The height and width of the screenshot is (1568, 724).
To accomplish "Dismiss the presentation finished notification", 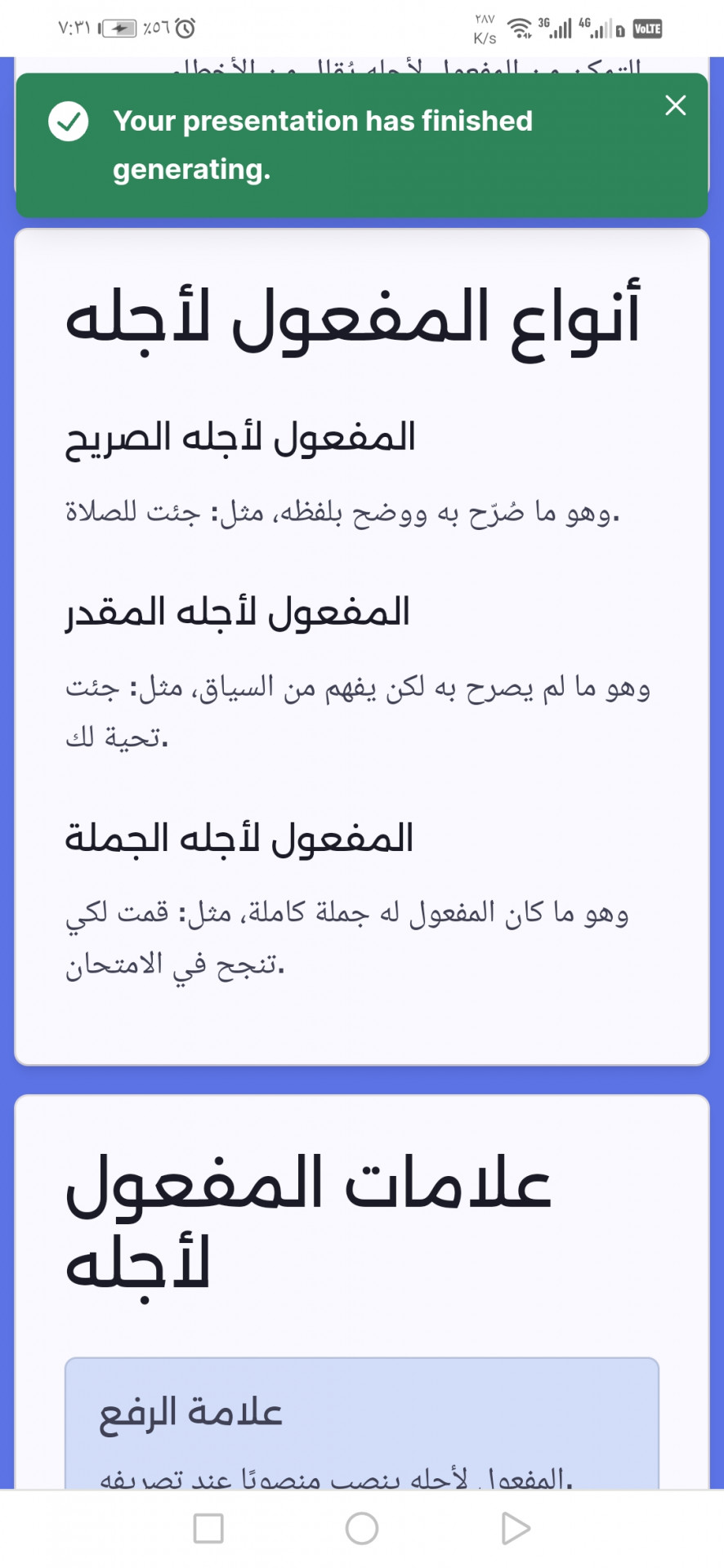I will click(675, 105).
